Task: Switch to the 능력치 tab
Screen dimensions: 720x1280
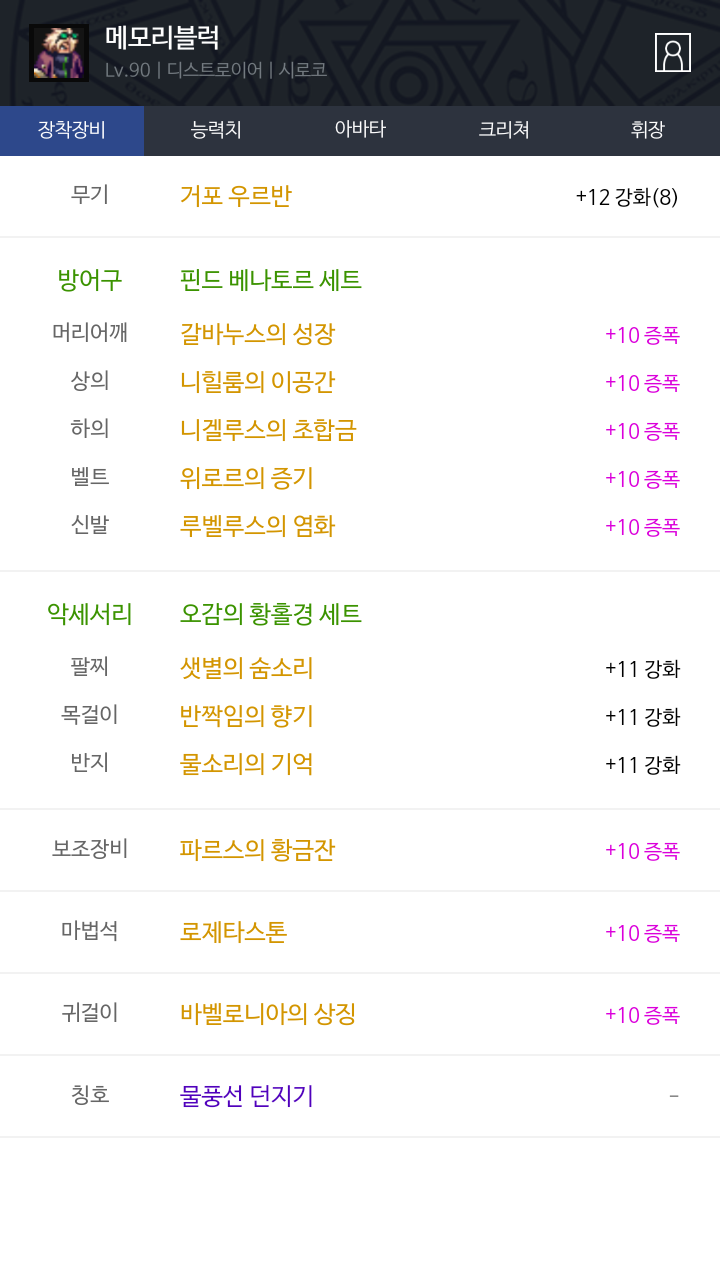Action: 216,130
